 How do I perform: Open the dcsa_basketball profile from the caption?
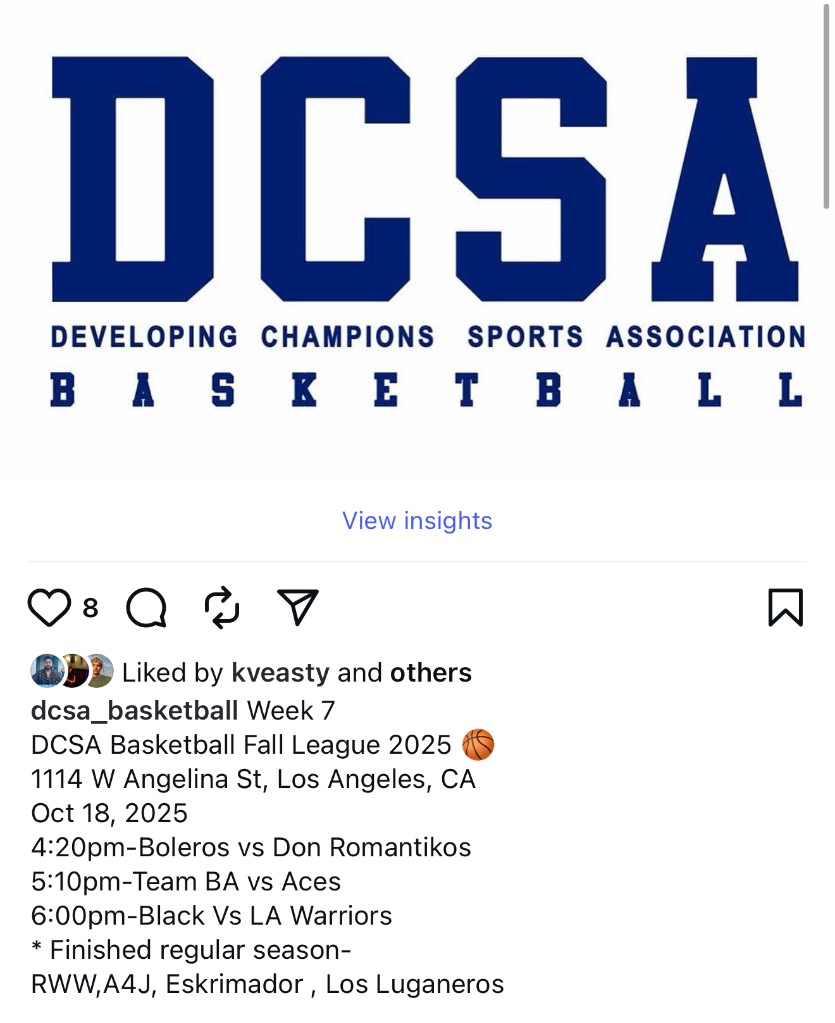pos(135,711)
